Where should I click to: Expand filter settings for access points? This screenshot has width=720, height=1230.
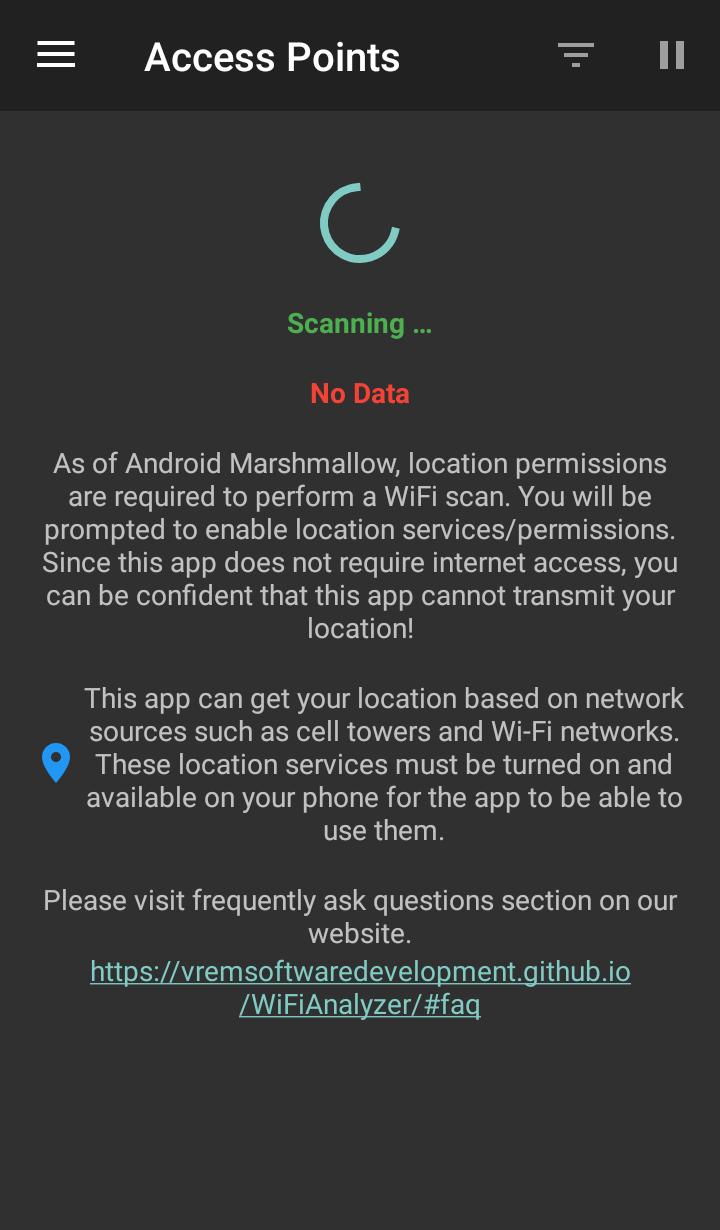click(x=575, y=55)
